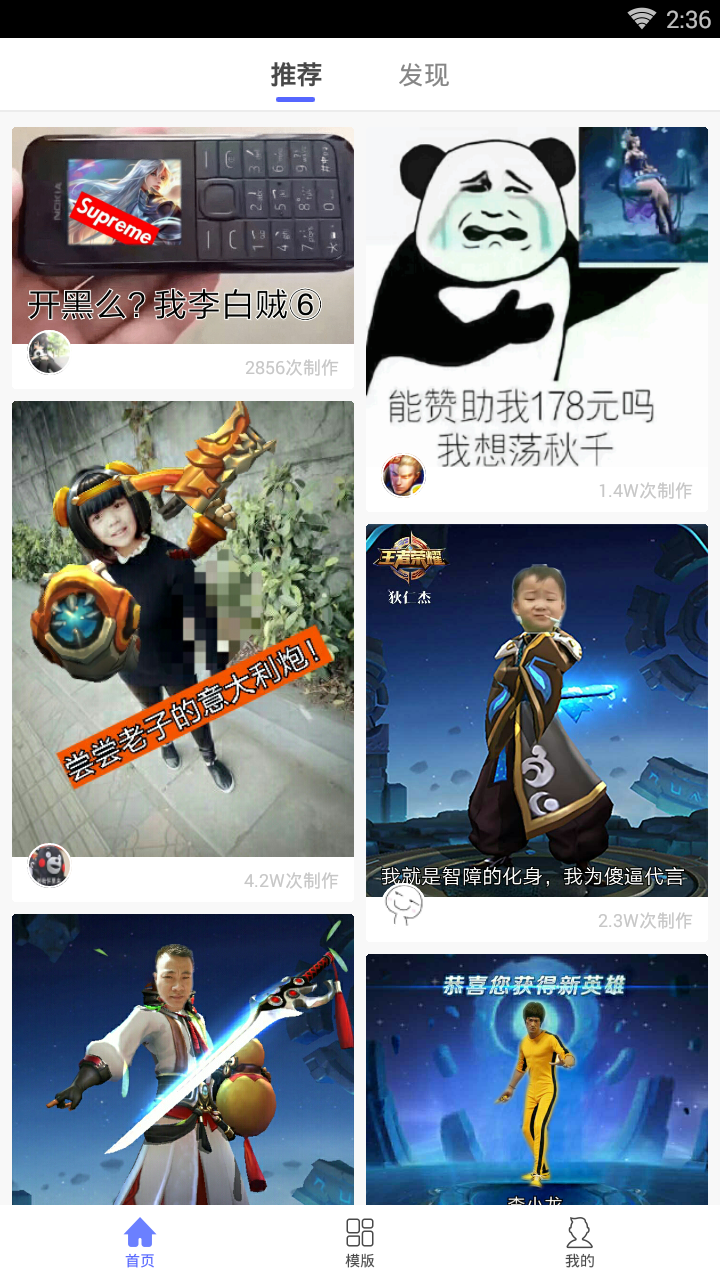
Task: View author avatar under the panda meme card
Action: click(x=403, y=475)
